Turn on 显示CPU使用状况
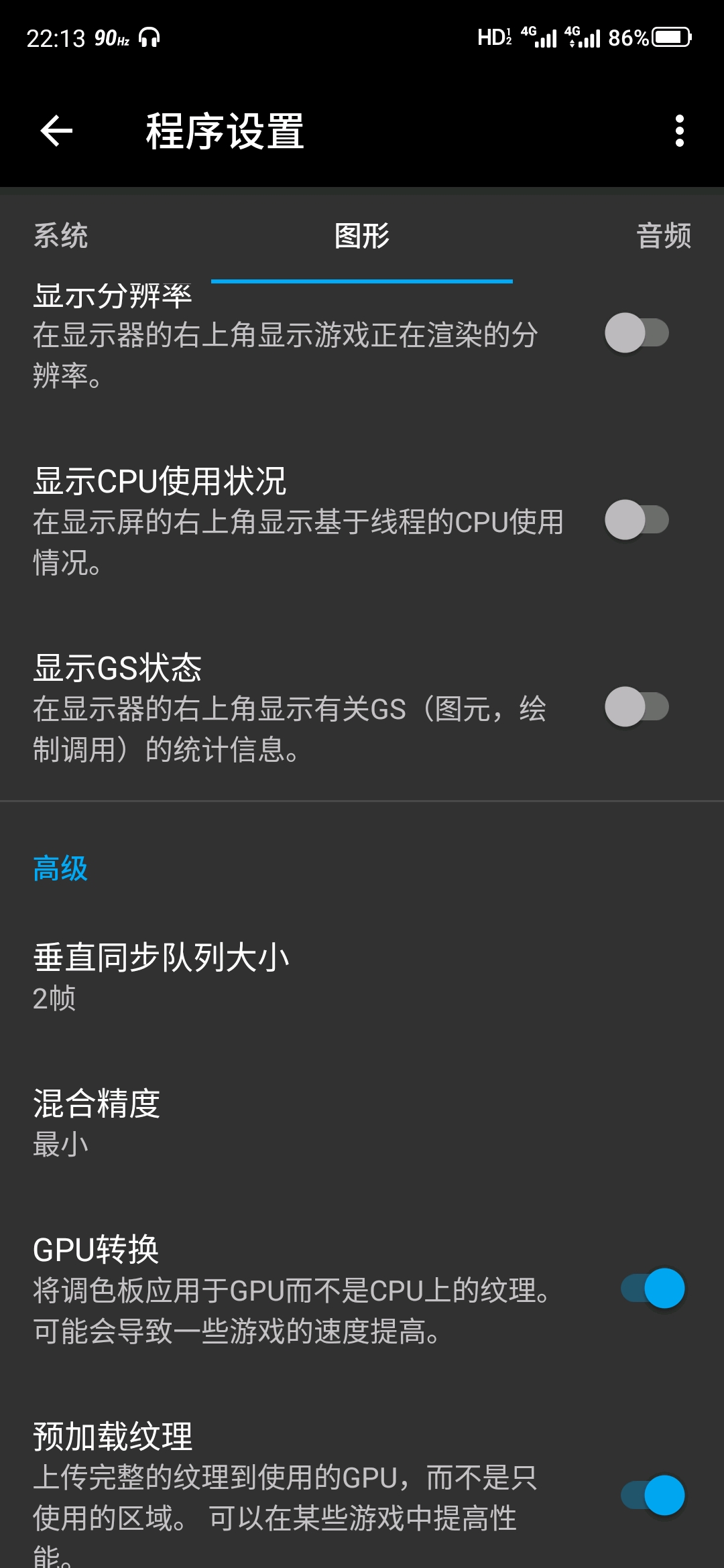This screenshot has width=724, height=1568. point(636,520)
